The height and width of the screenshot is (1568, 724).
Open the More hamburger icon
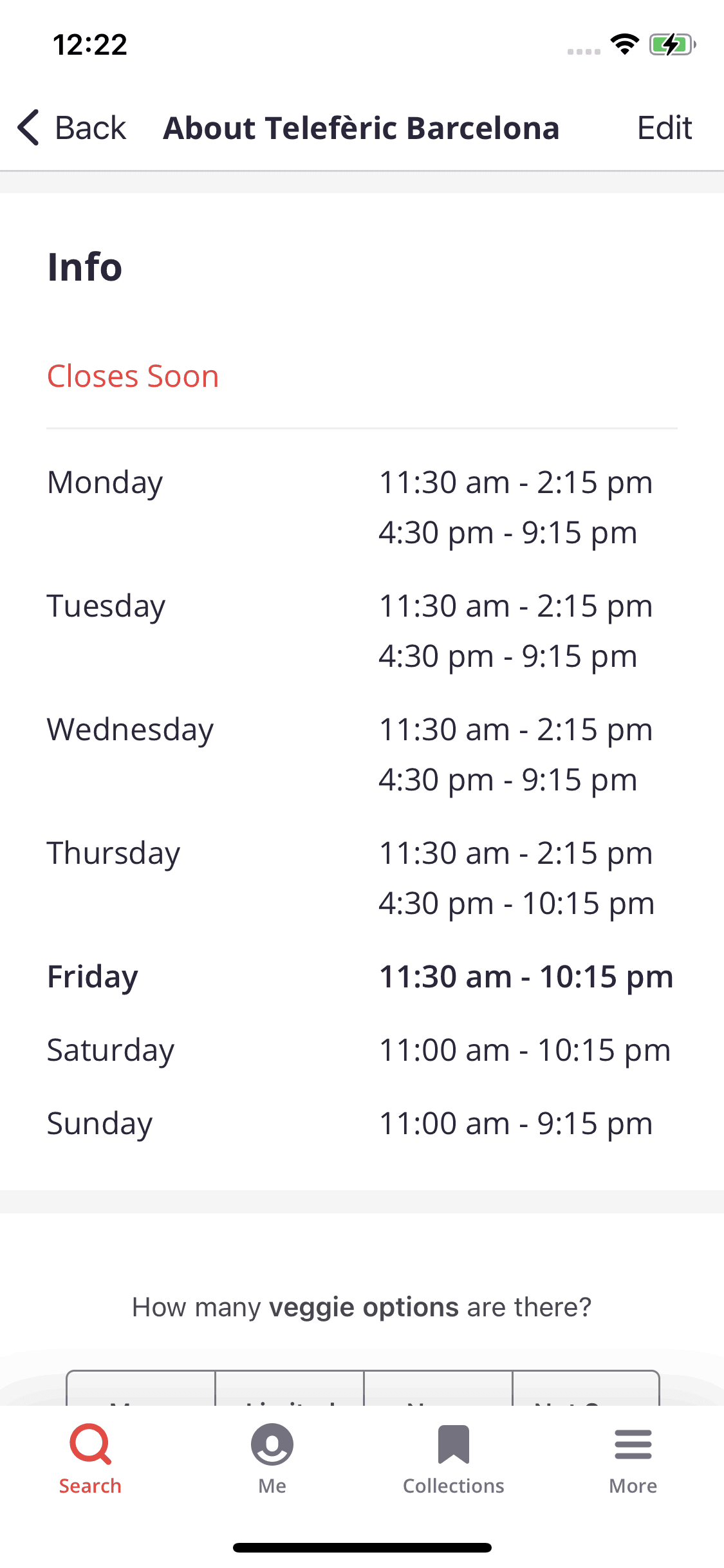click(x=633, y=1445)
